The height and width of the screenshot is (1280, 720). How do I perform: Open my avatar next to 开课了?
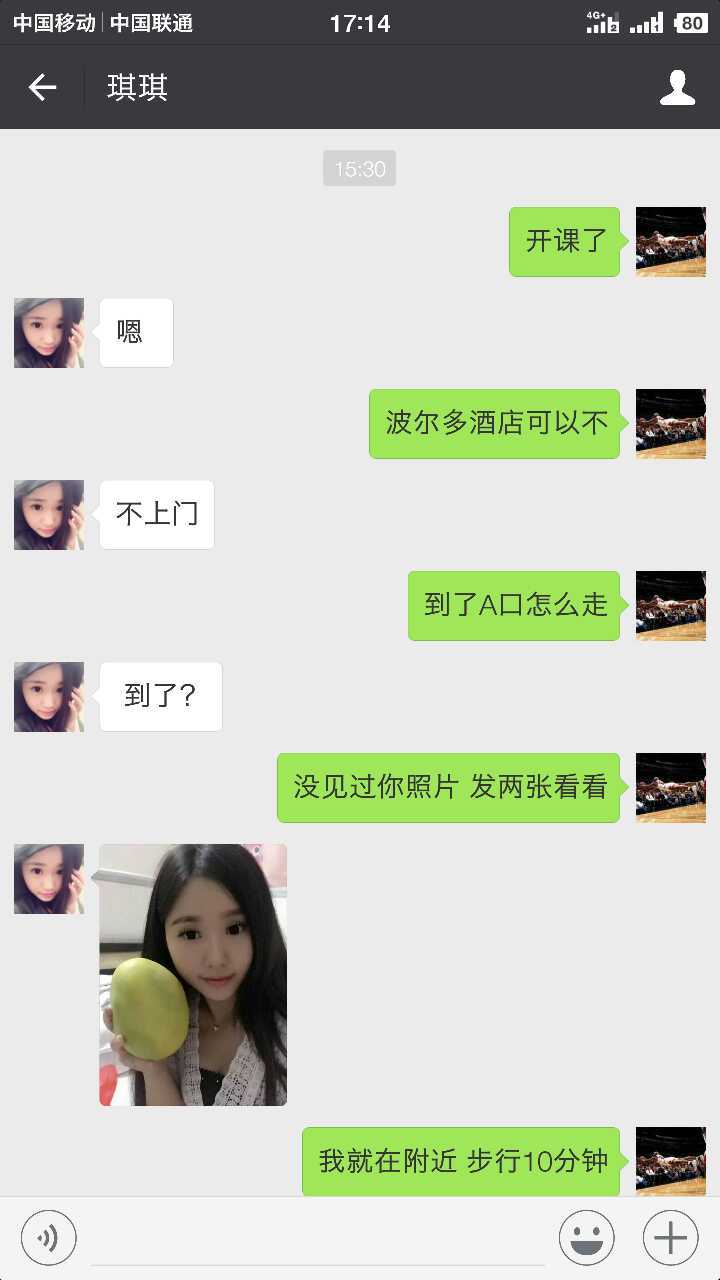(x=671, y=242)
